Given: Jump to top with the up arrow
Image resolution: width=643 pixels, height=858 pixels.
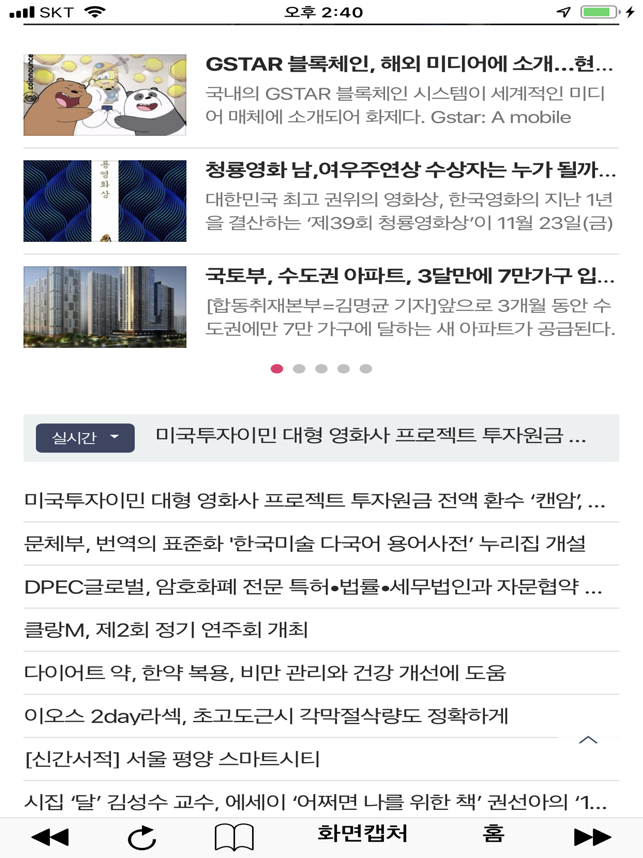Looking at the screenshot, I should coord(588,740).
